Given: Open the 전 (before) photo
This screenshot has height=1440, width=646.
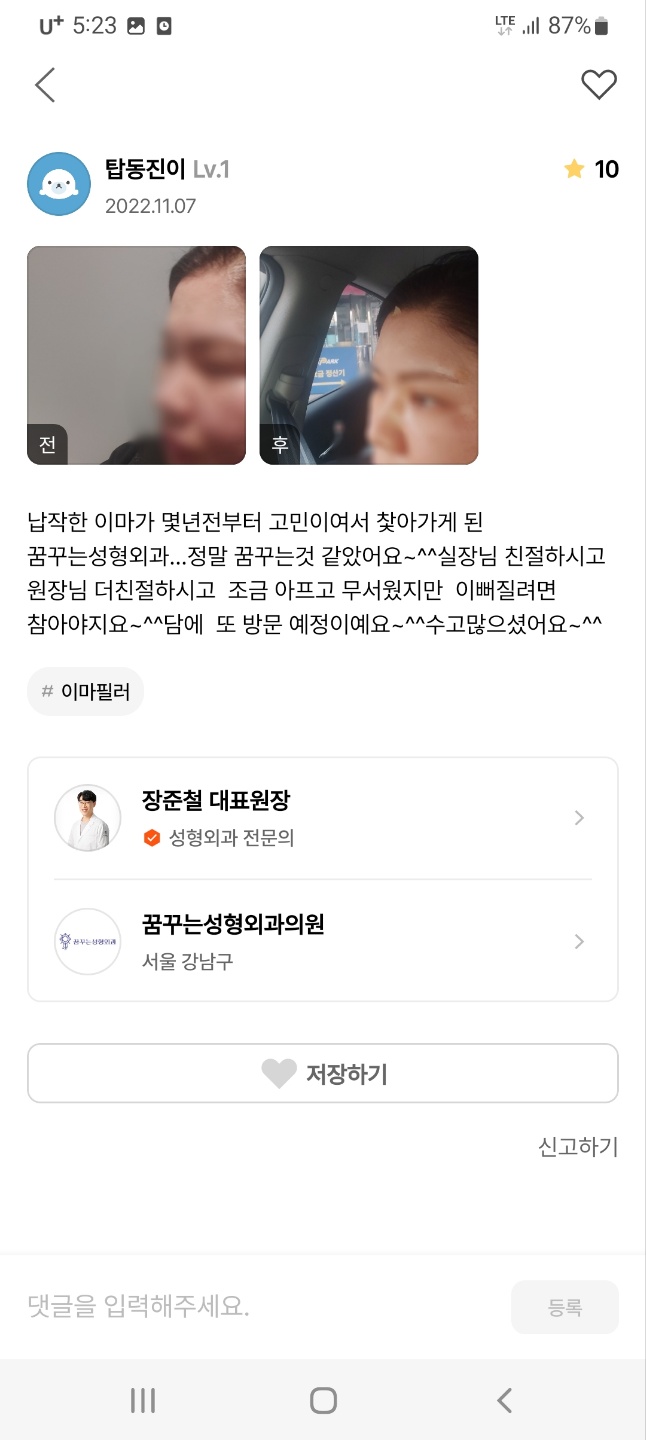Looking at the screenshot, I should (x=136, y=355).
